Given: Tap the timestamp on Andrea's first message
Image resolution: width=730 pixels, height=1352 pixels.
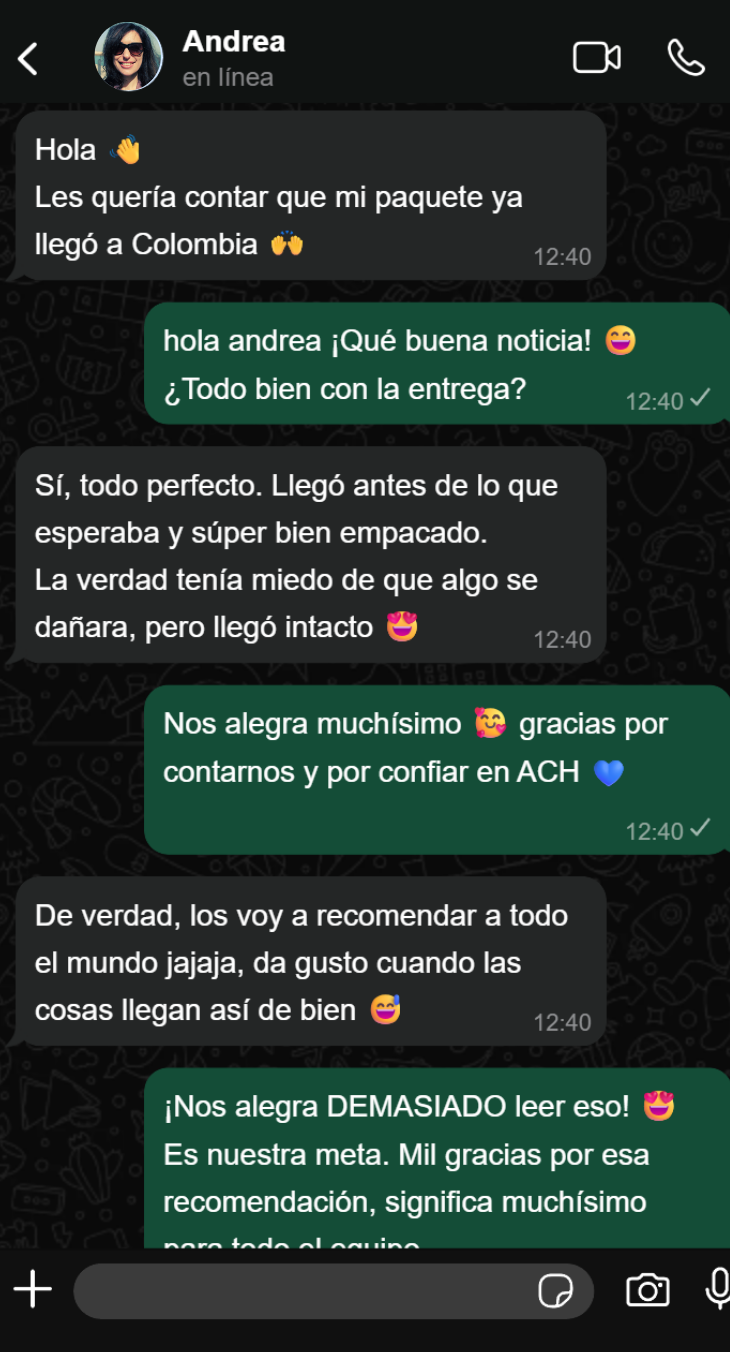Looking at the screenshot, I should (564, 256).
